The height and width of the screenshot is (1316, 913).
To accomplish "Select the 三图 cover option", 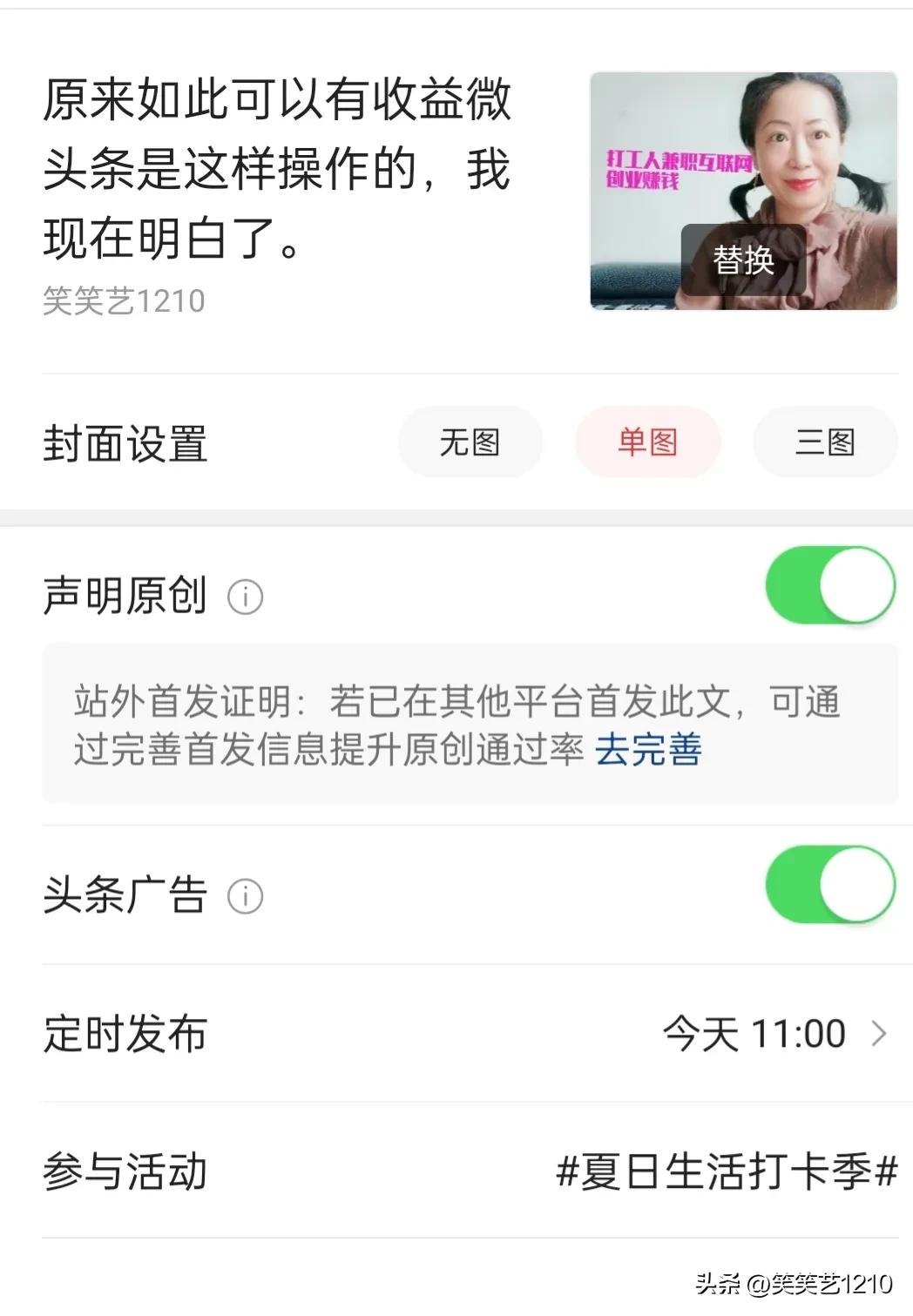I will 825,442.
